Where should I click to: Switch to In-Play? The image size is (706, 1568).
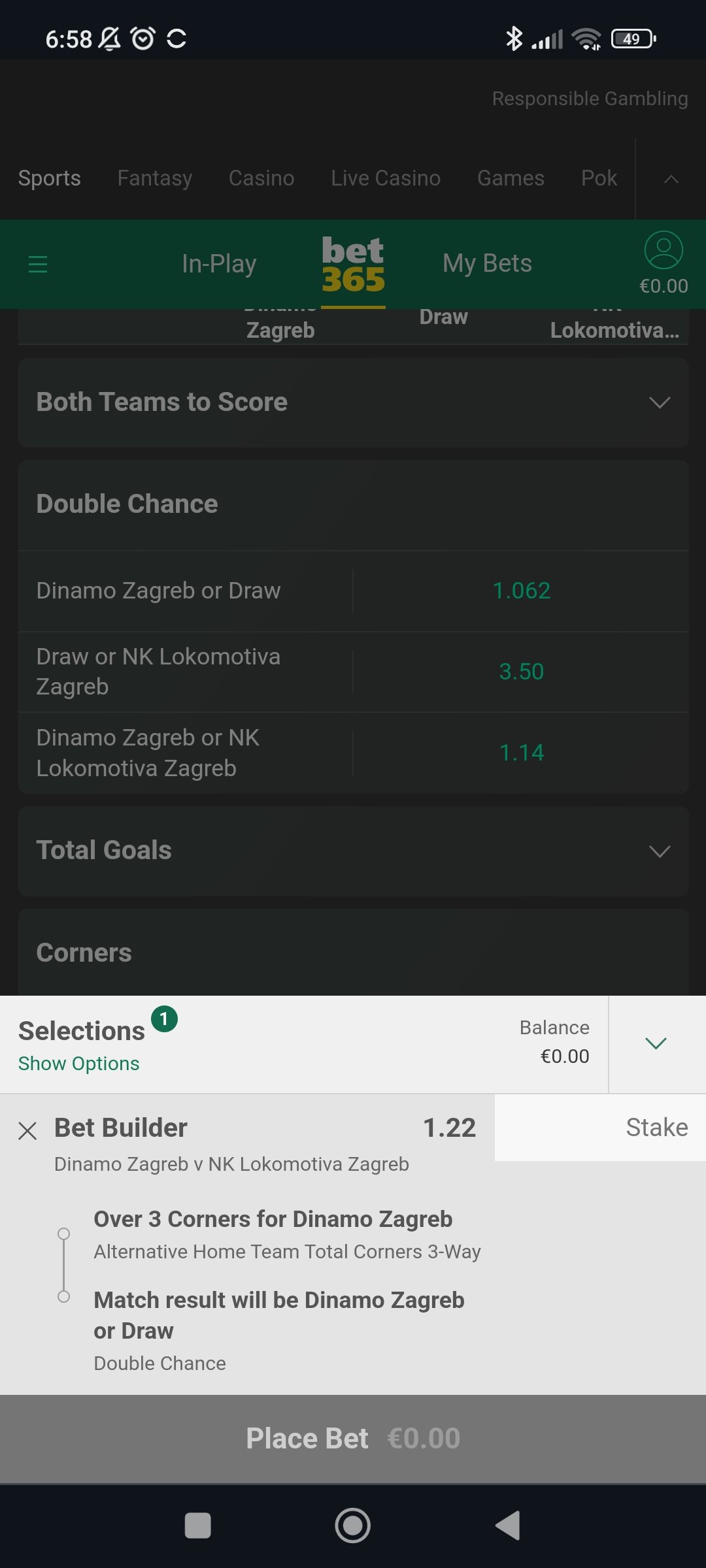[x=219, y=264]
